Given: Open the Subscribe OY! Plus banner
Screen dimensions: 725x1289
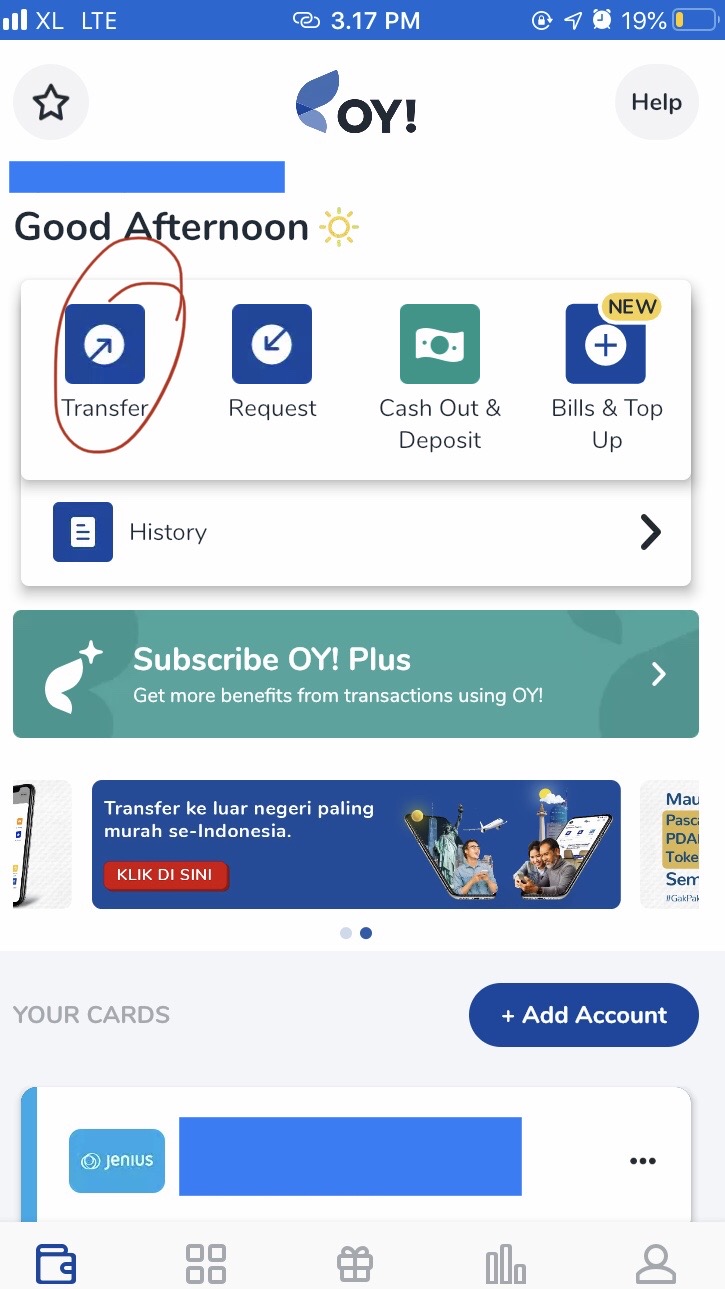Looking at the screenshot, I should 355,674.
